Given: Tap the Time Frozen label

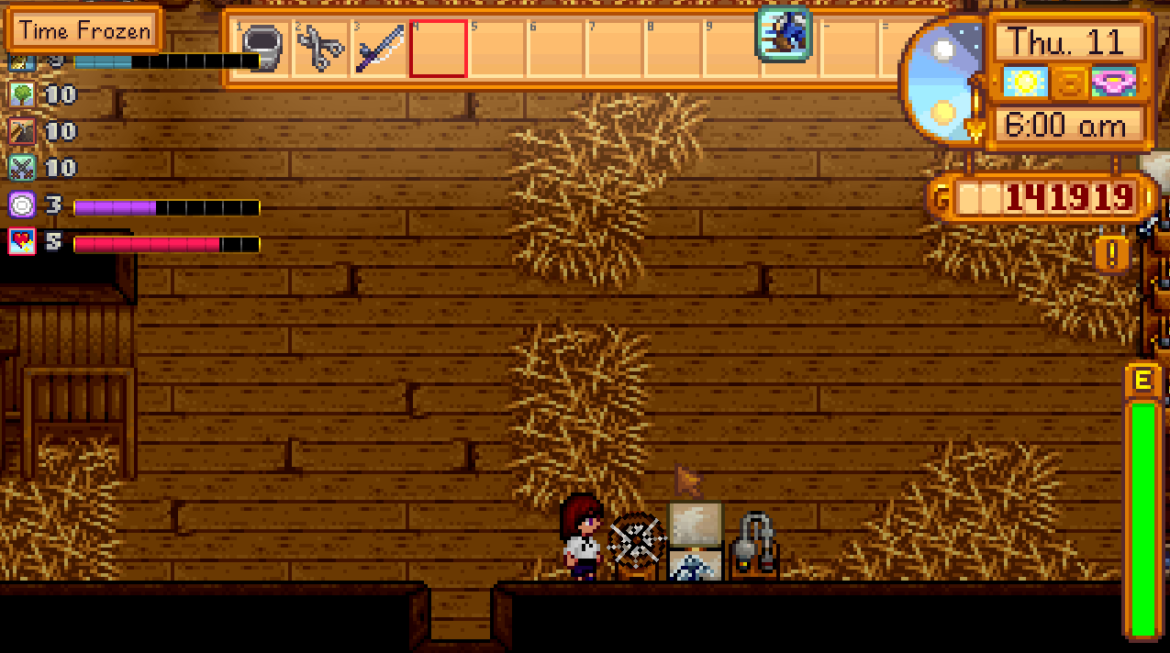Looking at the screenshot, I should coord(84,30).
